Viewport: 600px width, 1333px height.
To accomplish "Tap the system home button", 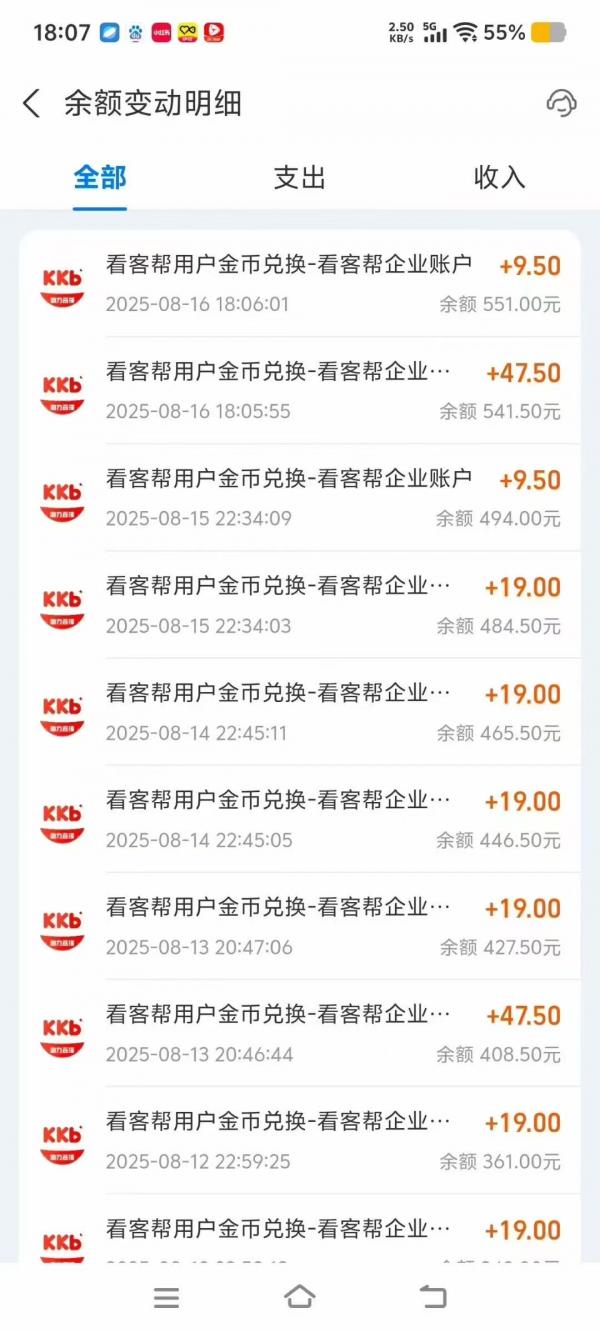I will 300,1297.
